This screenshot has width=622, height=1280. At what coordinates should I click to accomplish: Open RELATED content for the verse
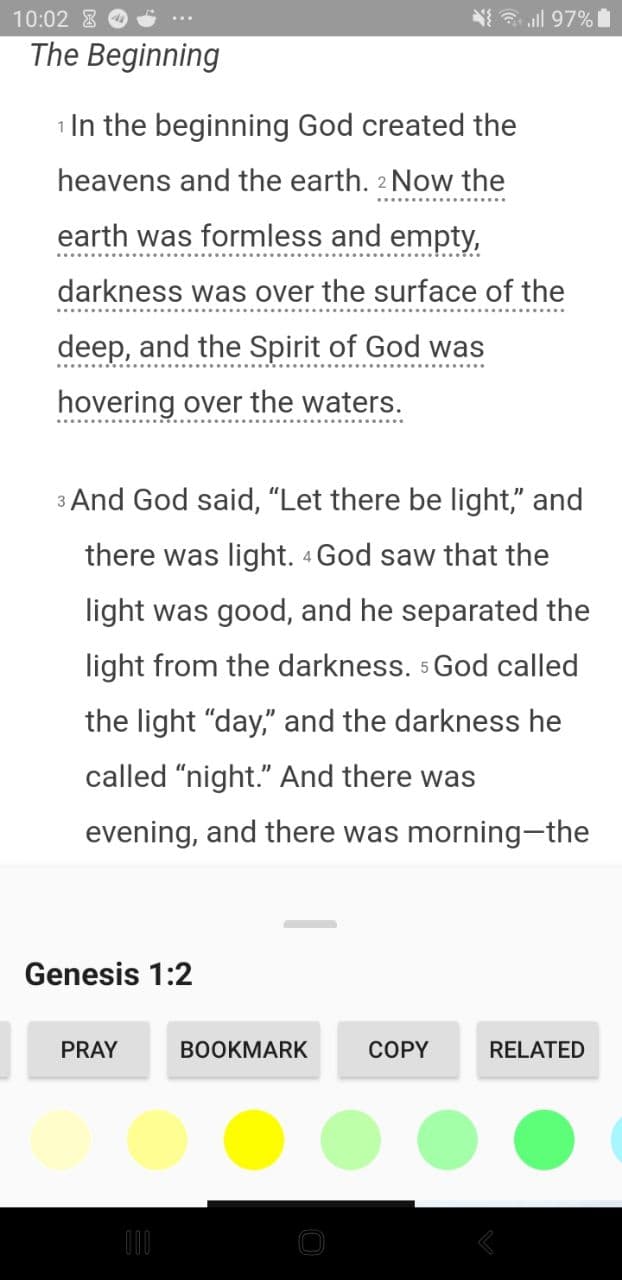(537, 1049)
